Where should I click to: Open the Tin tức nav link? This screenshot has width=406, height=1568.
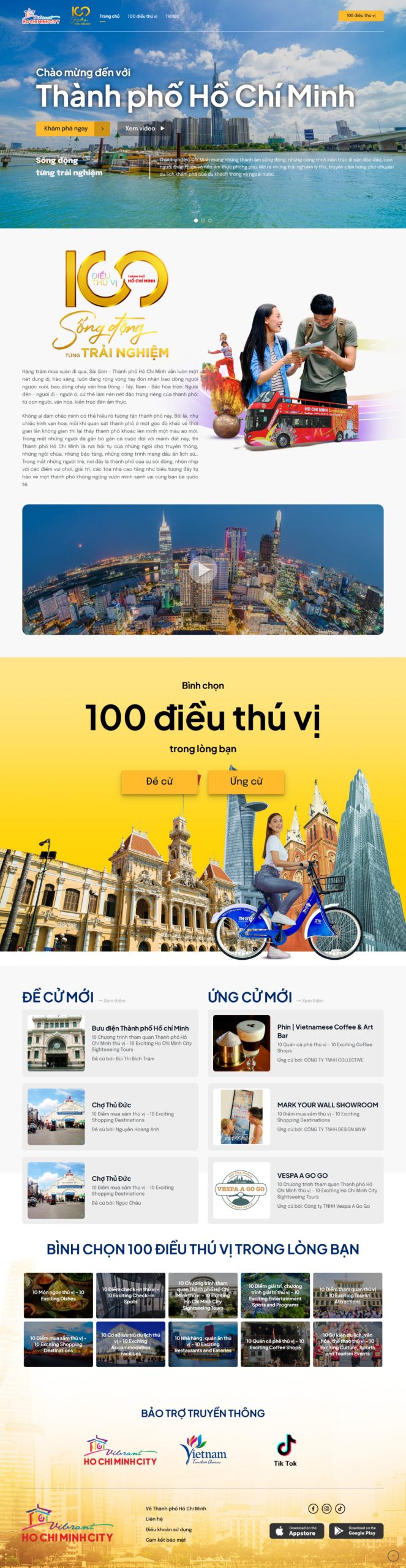[172, 17]
